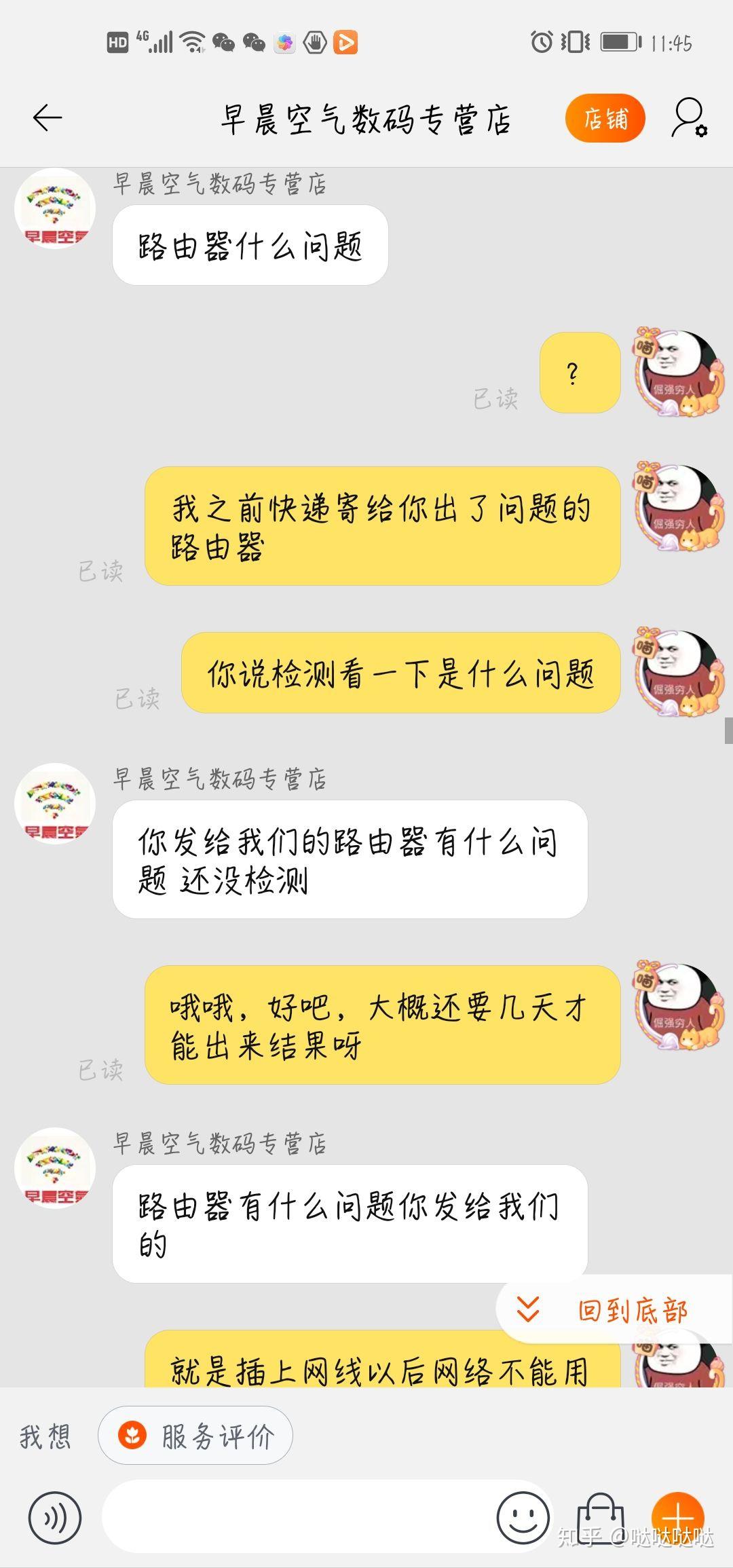
Task: Open the seller's avatar beside 路由器什么问题
Action: point(55,208)
